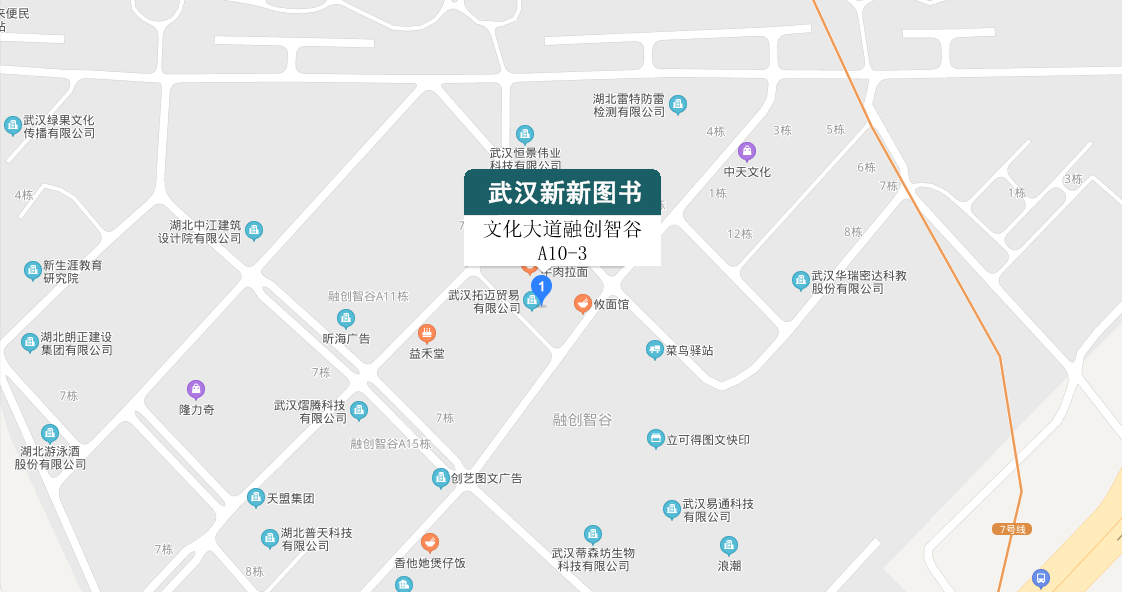The height and width of the screenshot is (592, 1122).
Task: Select the 天盟集团 marker
Action: (256, 497)
